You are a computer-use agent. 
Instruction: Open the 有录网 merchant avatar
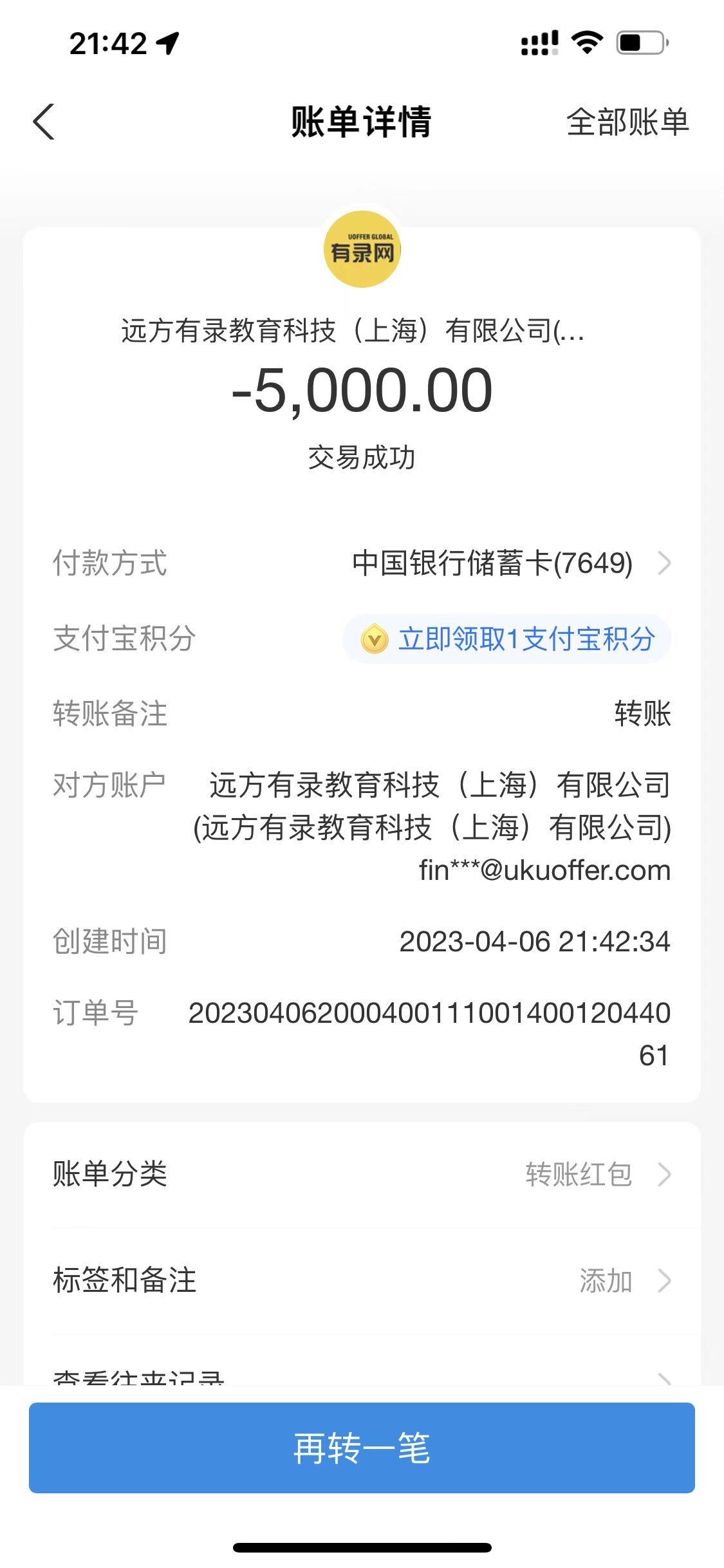click(x=362, y=250)
